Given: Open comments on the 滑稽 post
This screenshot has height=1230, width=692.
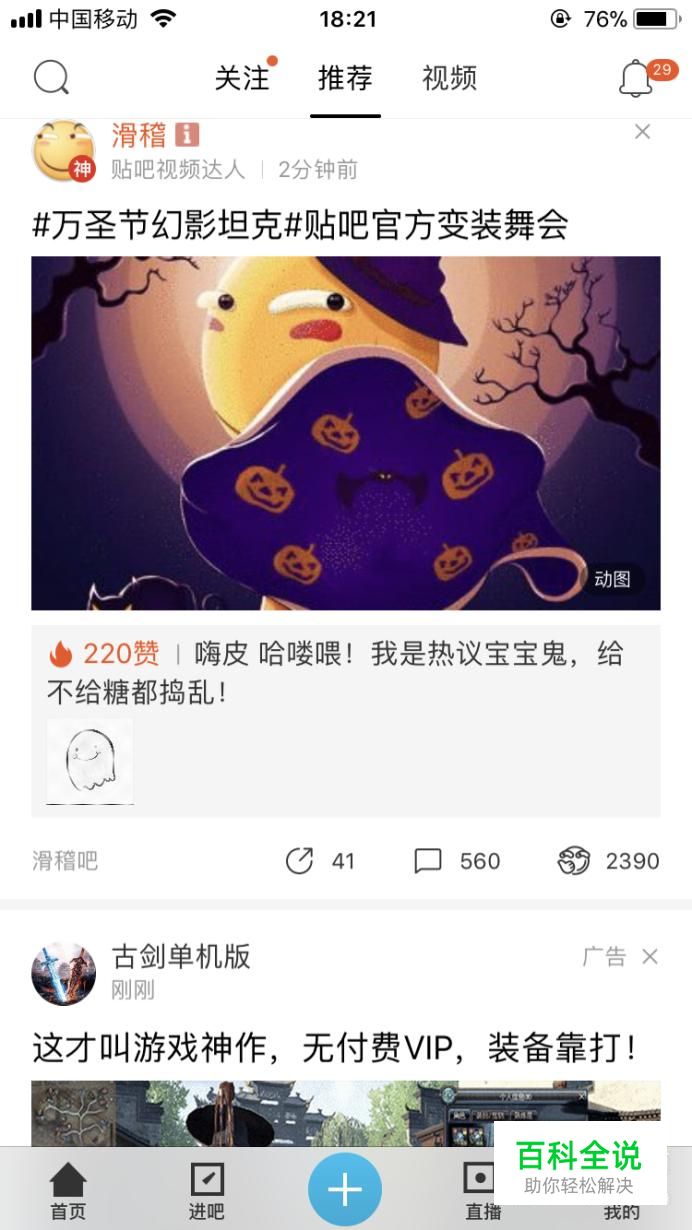Looking at the screenshot, I should (456, 861).
